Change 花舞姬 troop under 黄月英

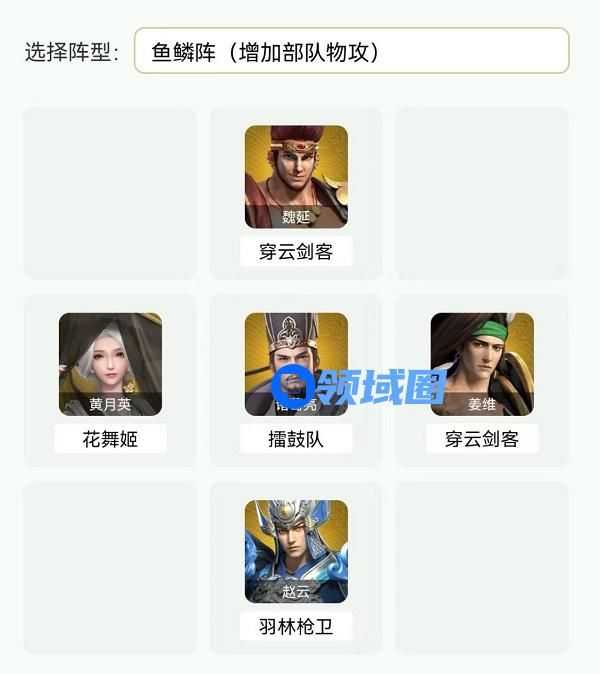110,438
